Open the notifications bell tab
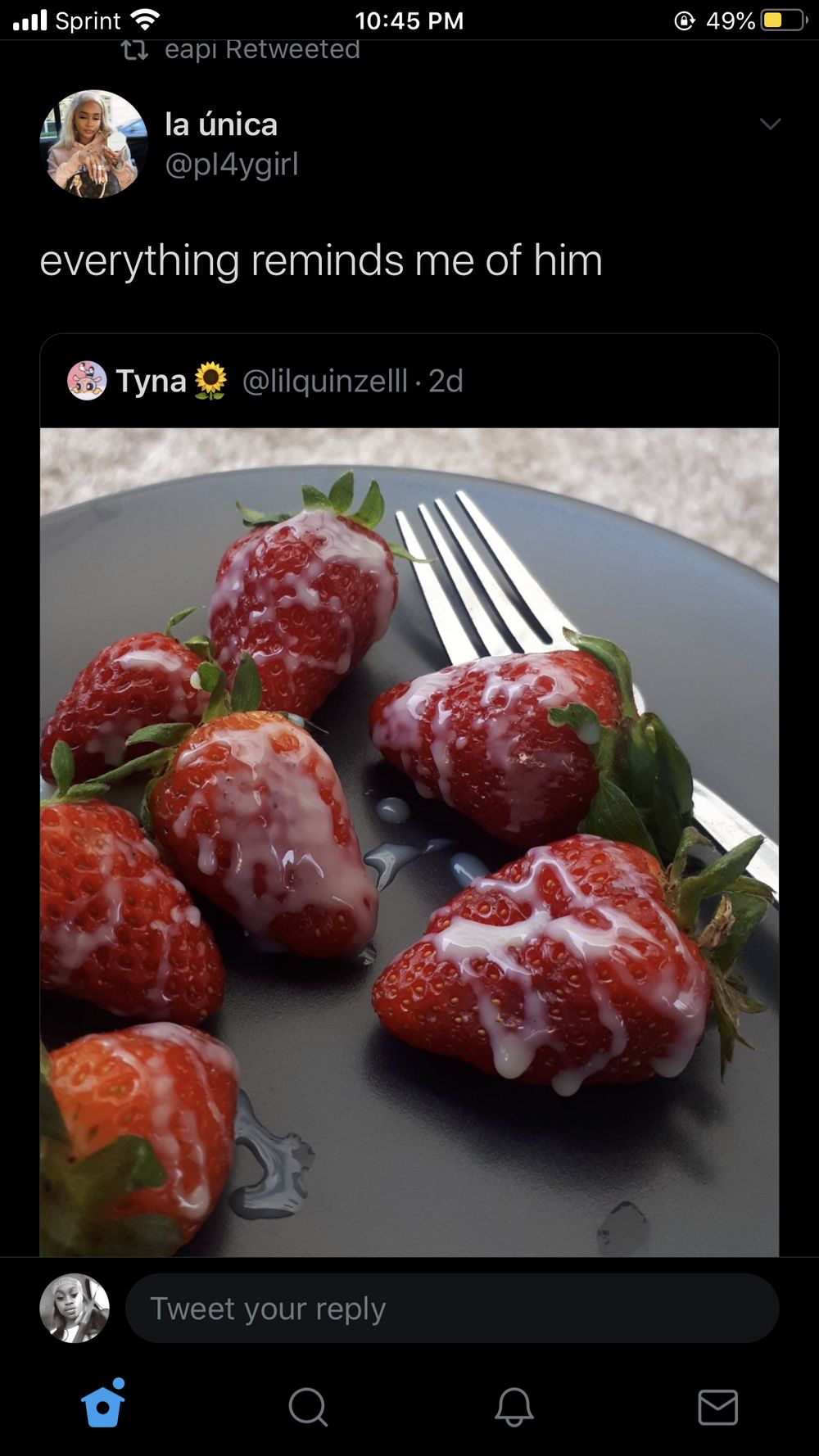This screenshot has height=1456, width=819. click(514, 1407)
